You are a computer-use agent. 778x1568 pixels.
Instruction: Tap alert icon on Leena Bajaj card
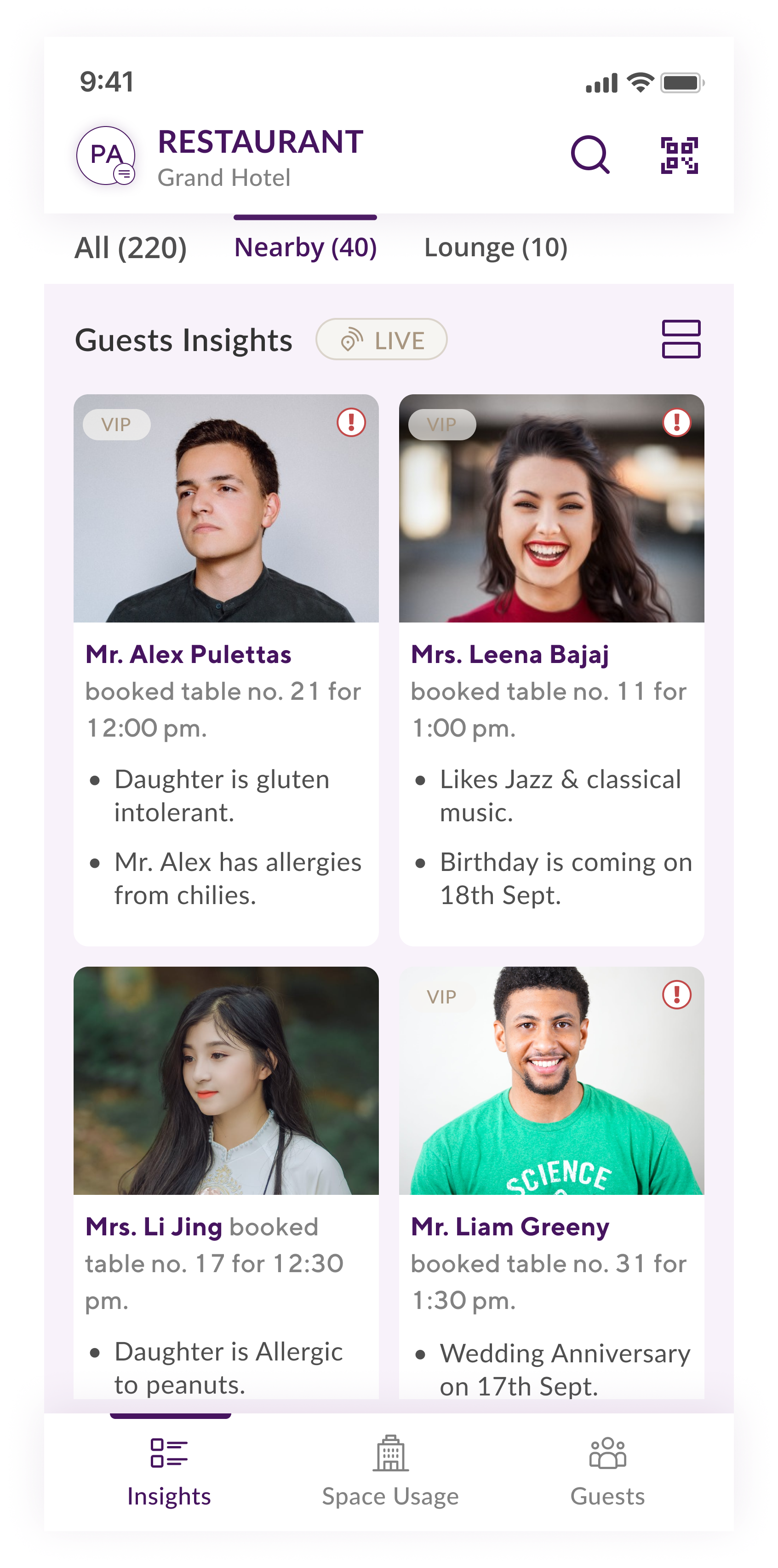coord(676,422)
